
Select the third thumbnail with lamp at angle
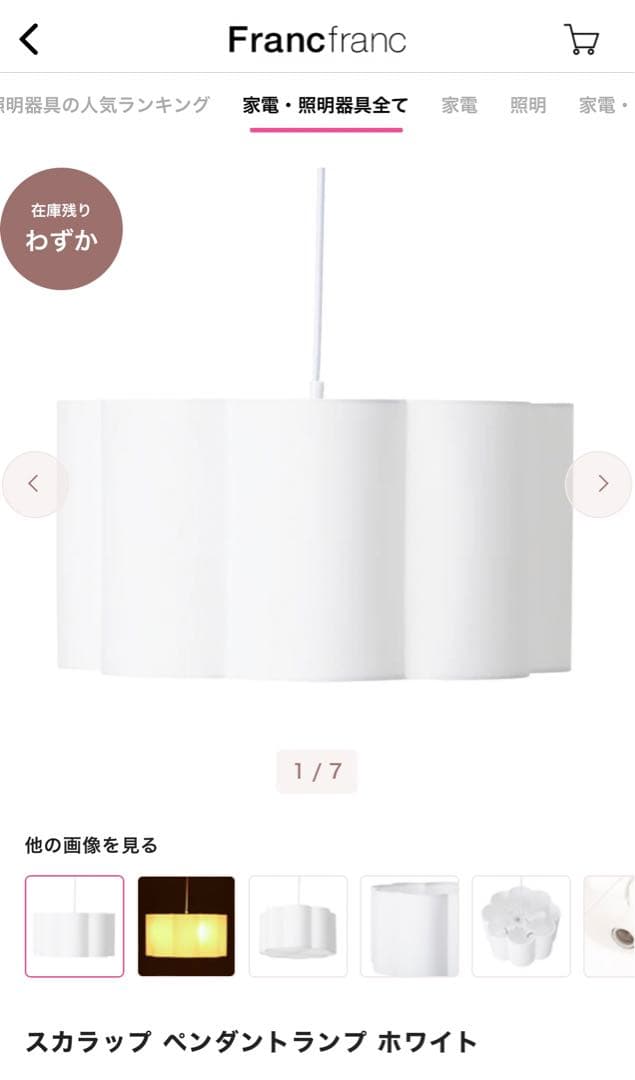(x=298, y=926)
